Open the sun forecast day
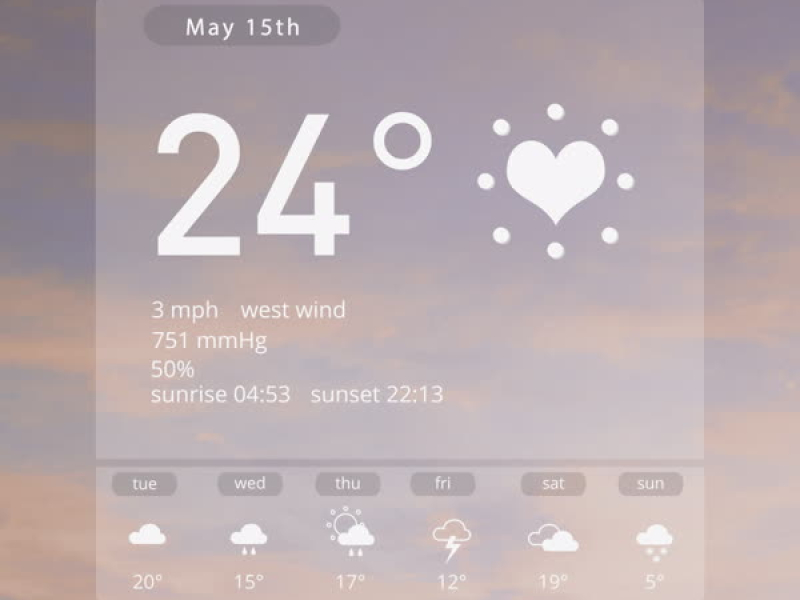800x600 pixels. (x=650, y=484)
